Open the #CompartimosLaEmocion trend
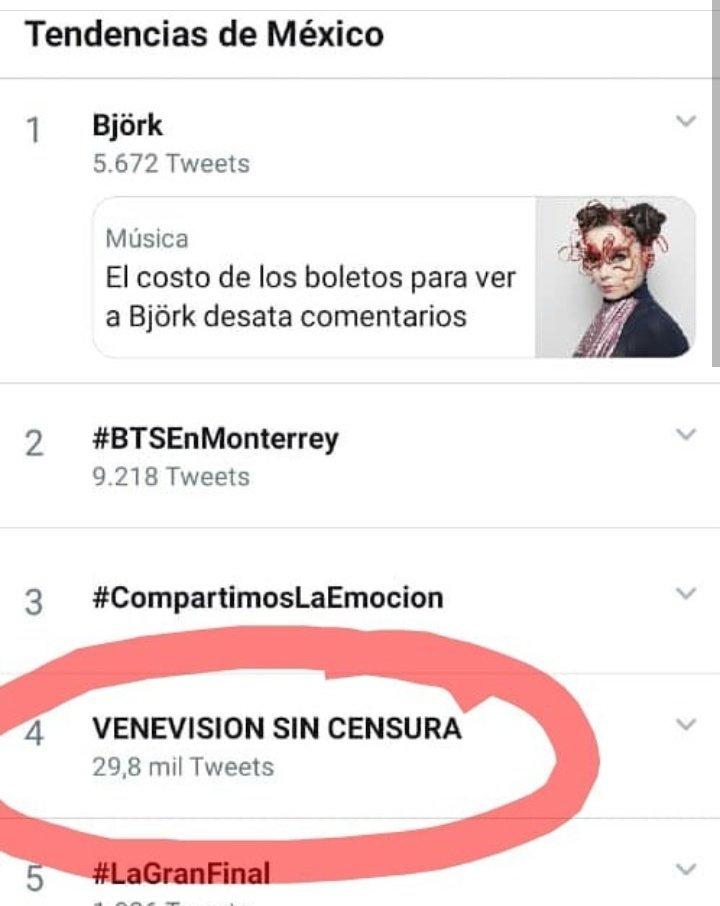 point(267,599)
